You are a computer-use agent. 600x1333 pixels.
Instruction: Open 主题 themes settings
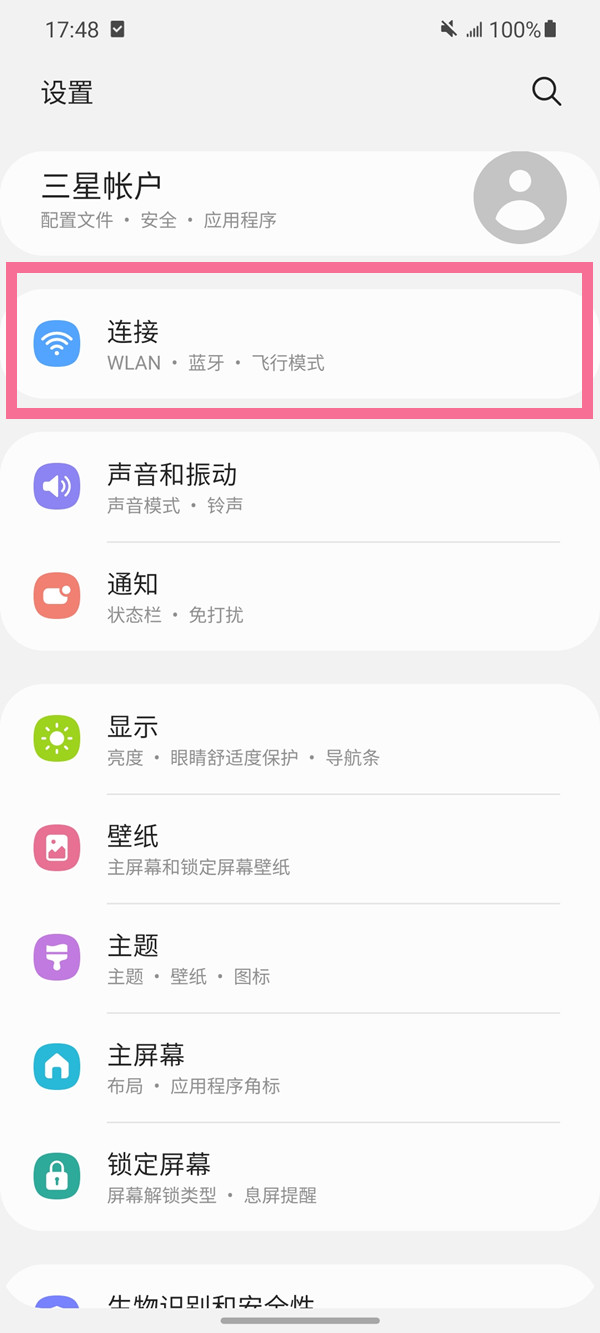[300, 959]
